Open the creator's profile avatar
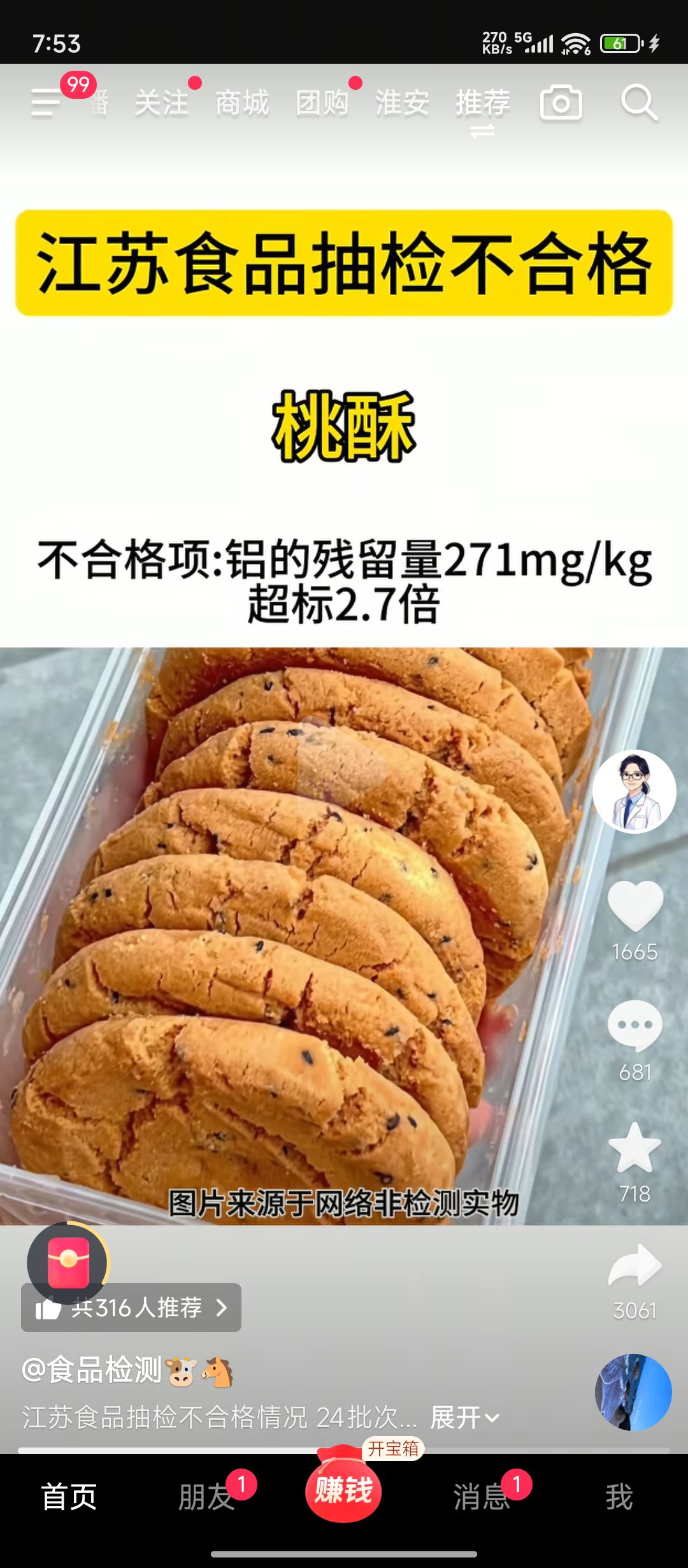The image size is (688, 1568). click(x=634, y=791)
